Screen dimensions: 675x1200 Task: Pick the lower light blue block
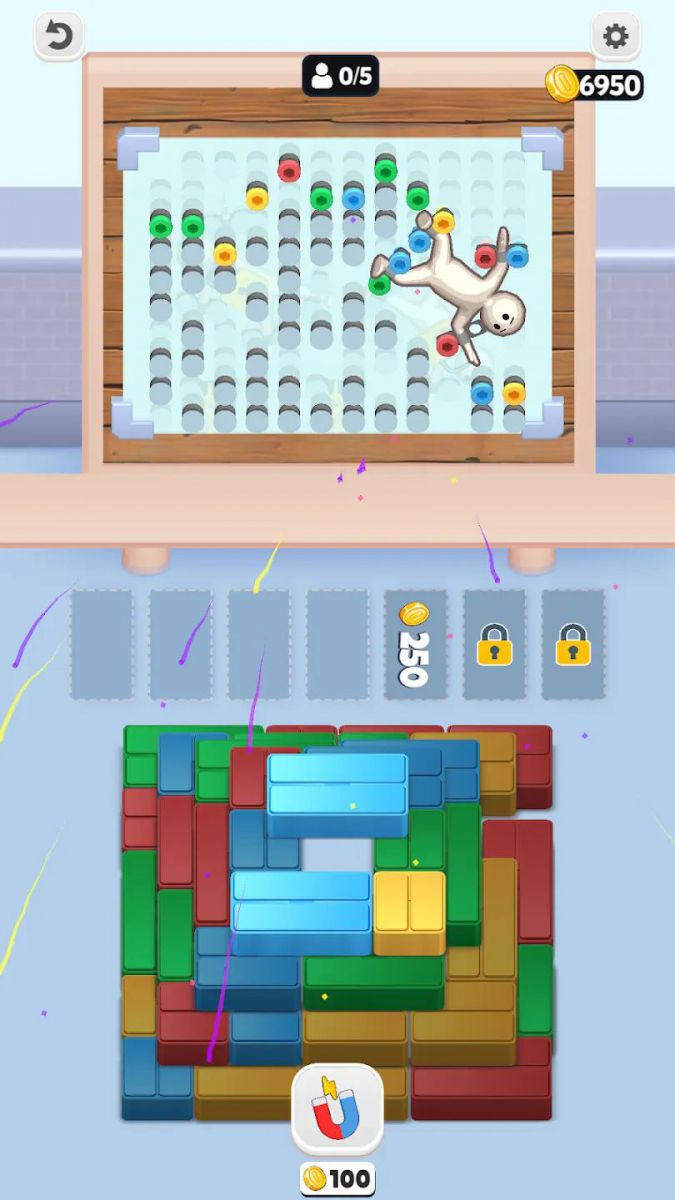(301, 901)
